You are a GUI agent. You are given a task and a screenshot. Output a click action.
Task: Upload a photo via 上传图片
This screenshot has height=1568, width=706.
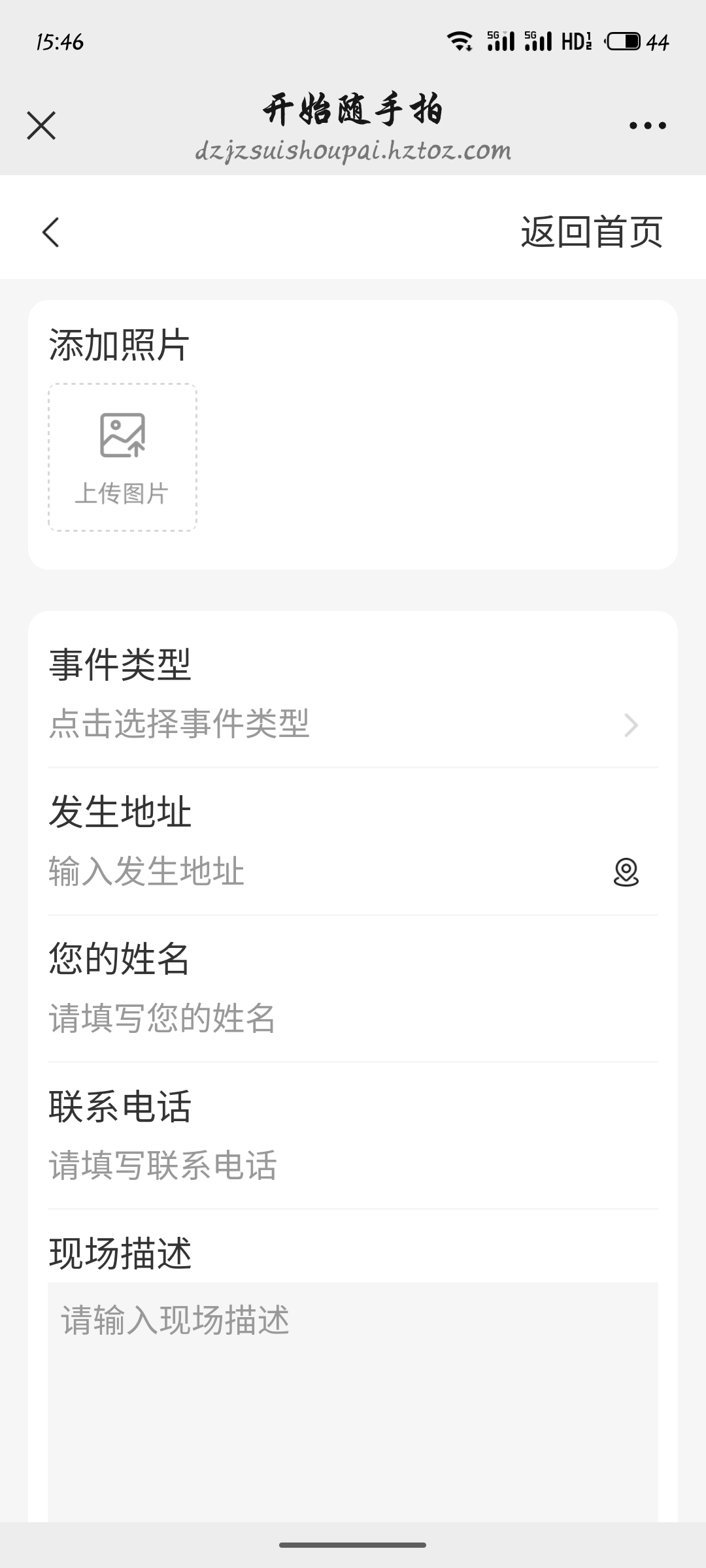pyautogui.click(x=123, y=457)
